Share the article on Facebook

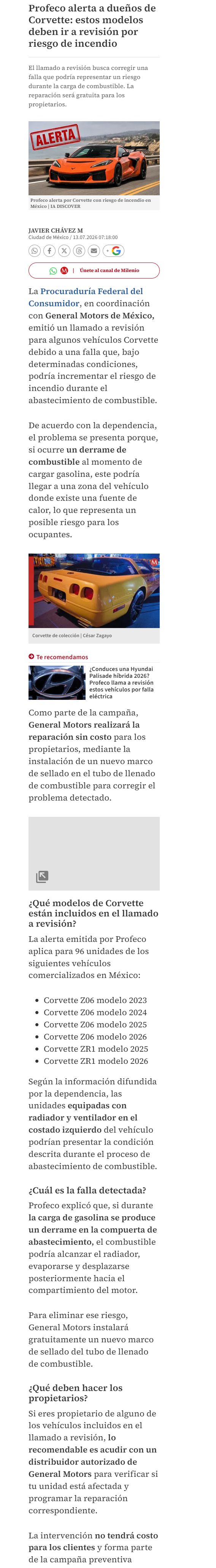49,251
